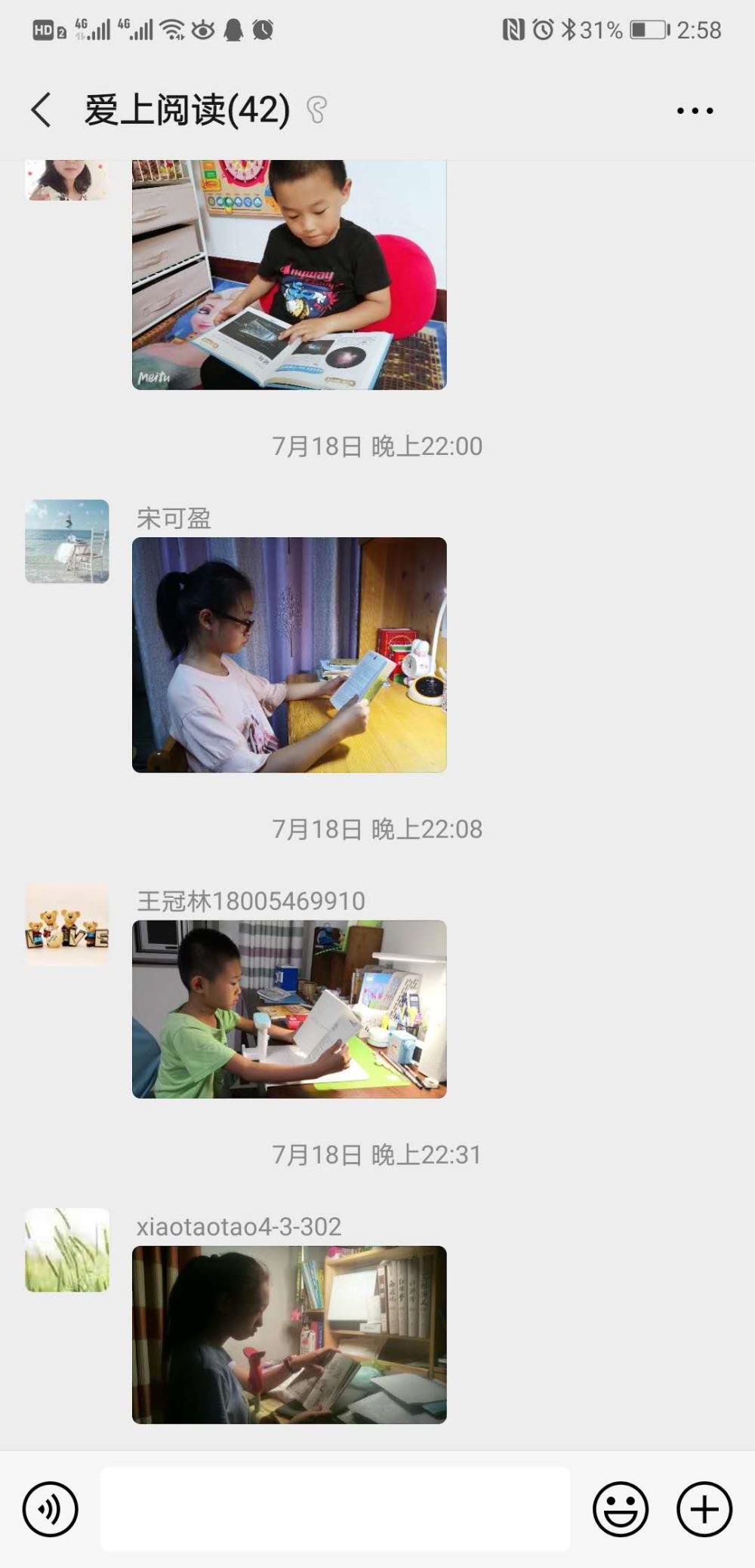View the photo from xiaotaotao4-3-302

coord(289,1335)
